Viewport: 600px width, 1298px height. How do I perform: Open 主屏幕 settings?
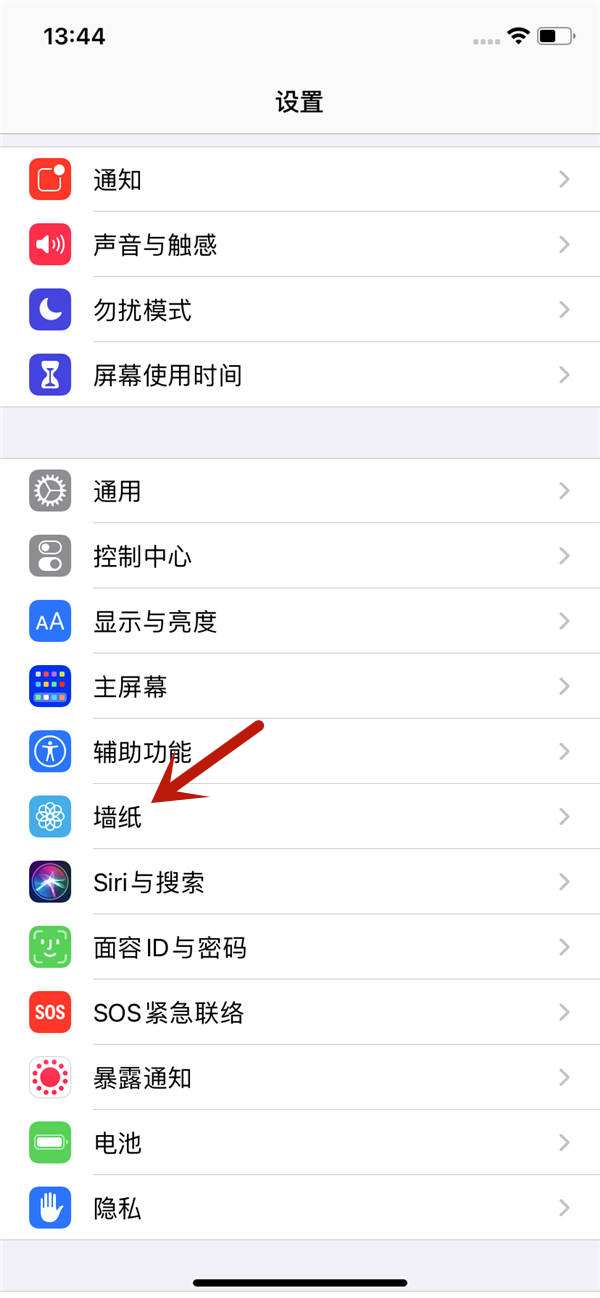tap(300, 687)
